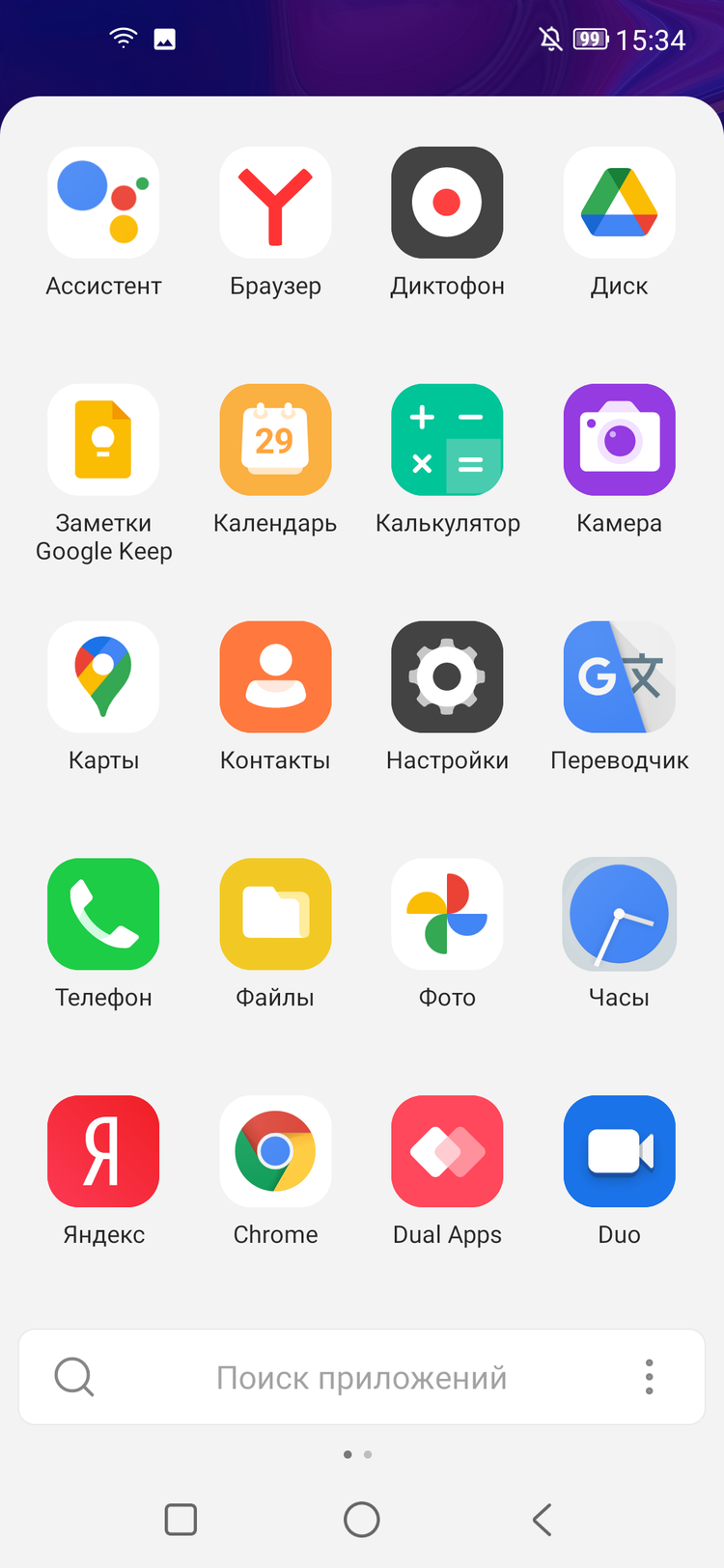Launch Chrome browser

[x=275, y=1151]
